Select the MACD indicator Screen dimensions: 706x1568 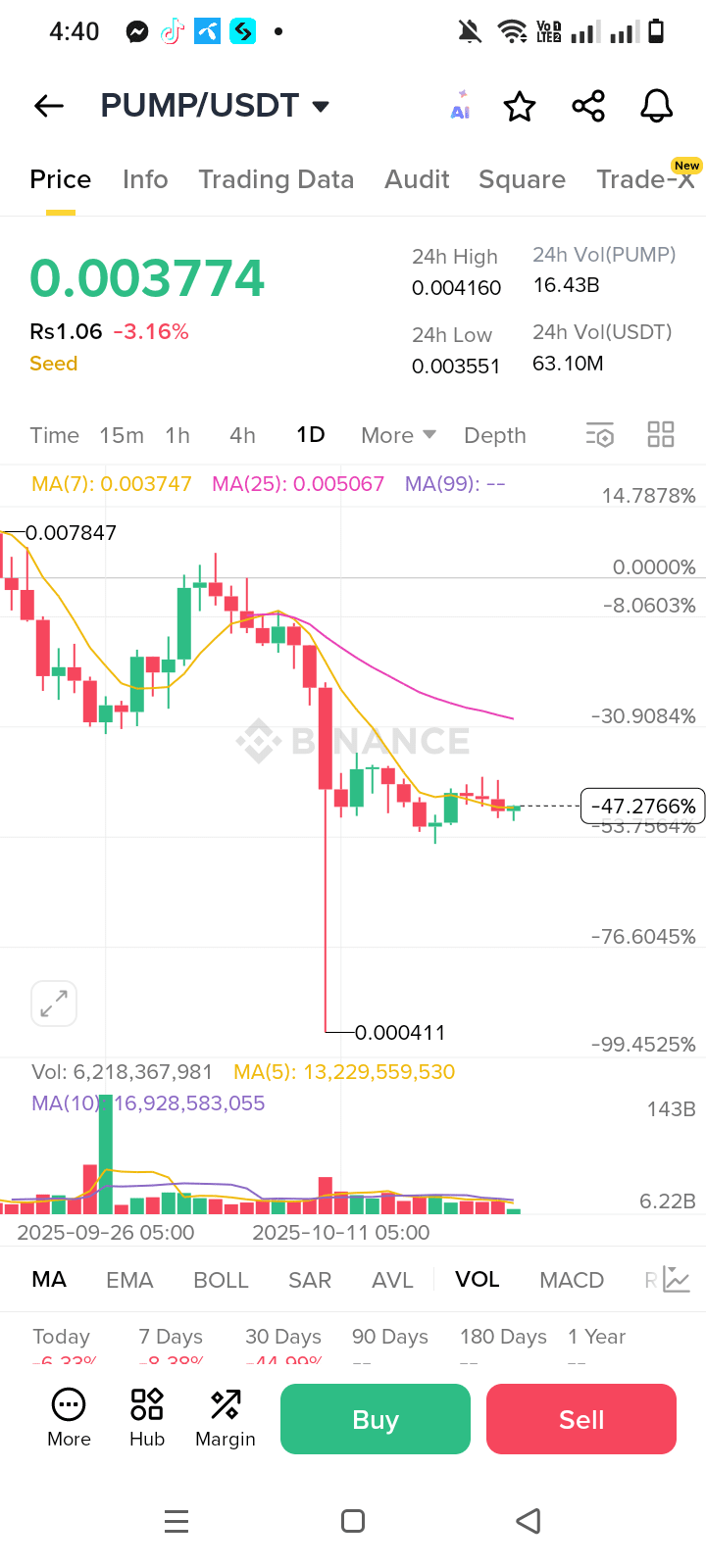coord(572,1280)
